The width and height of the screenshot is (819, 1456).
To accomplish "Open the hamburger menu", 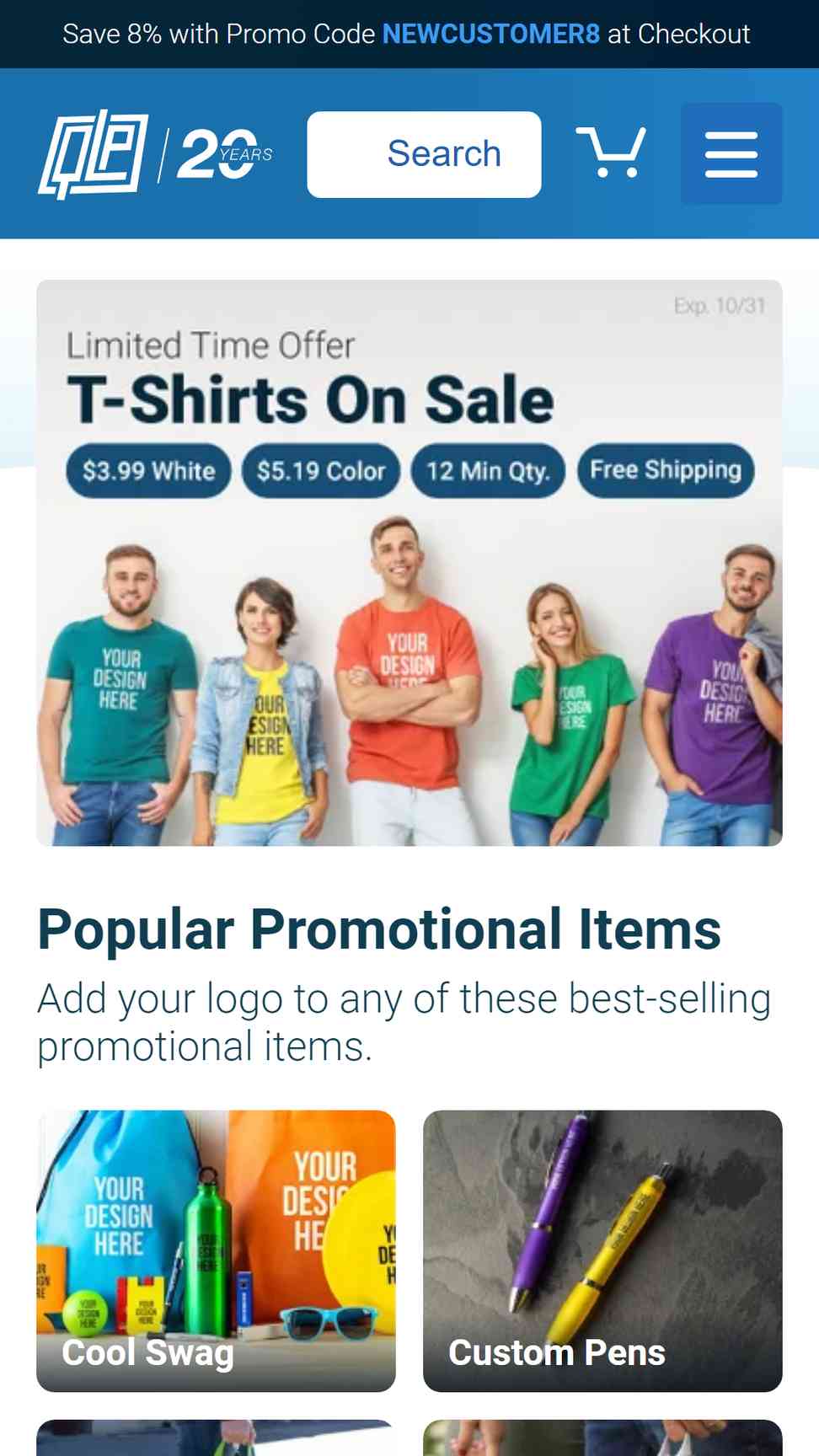I will click(731, 153).
